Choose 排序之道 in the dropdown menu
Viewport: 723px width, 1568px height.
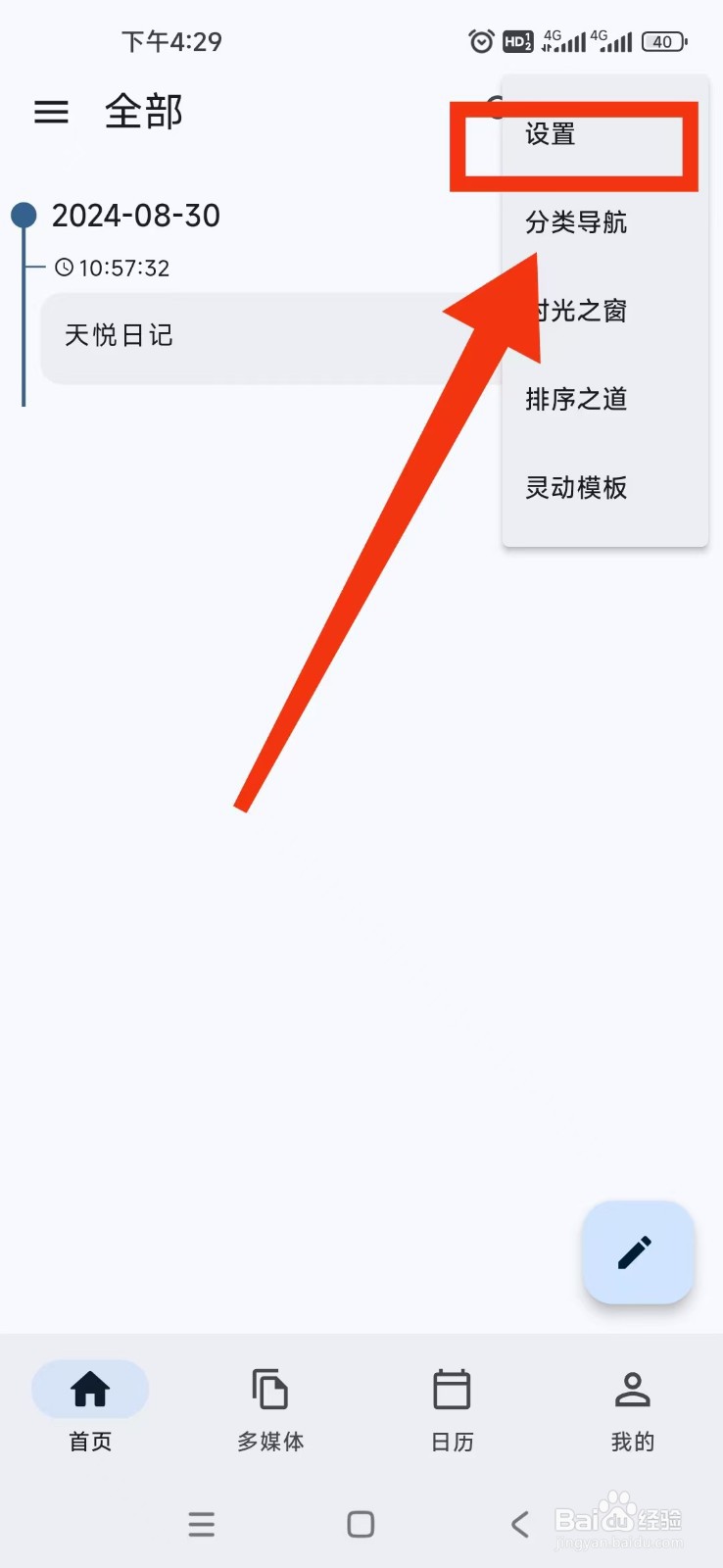click(x=576, y=400)
